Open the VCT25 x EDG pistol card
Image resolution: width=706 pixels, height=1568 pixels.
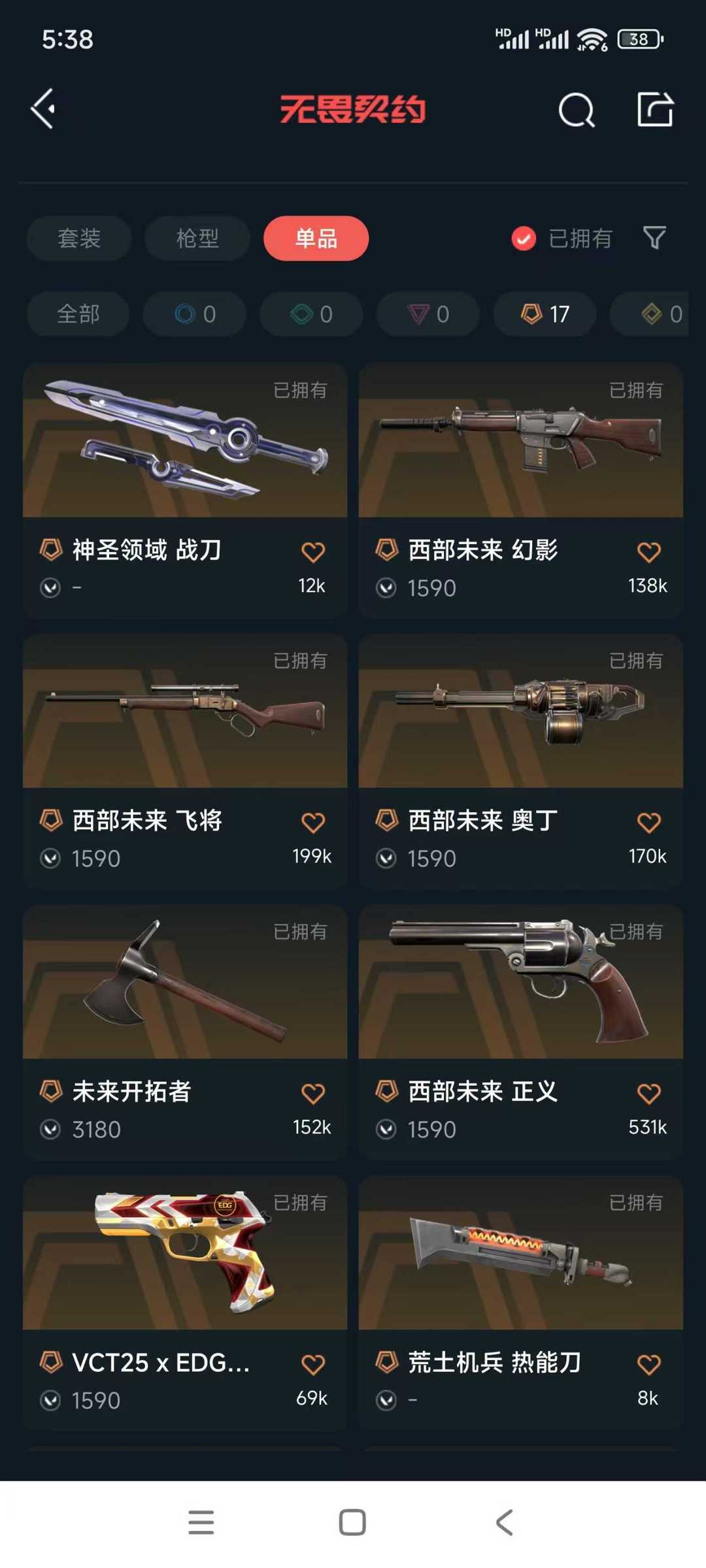(x=185, y=1303)
